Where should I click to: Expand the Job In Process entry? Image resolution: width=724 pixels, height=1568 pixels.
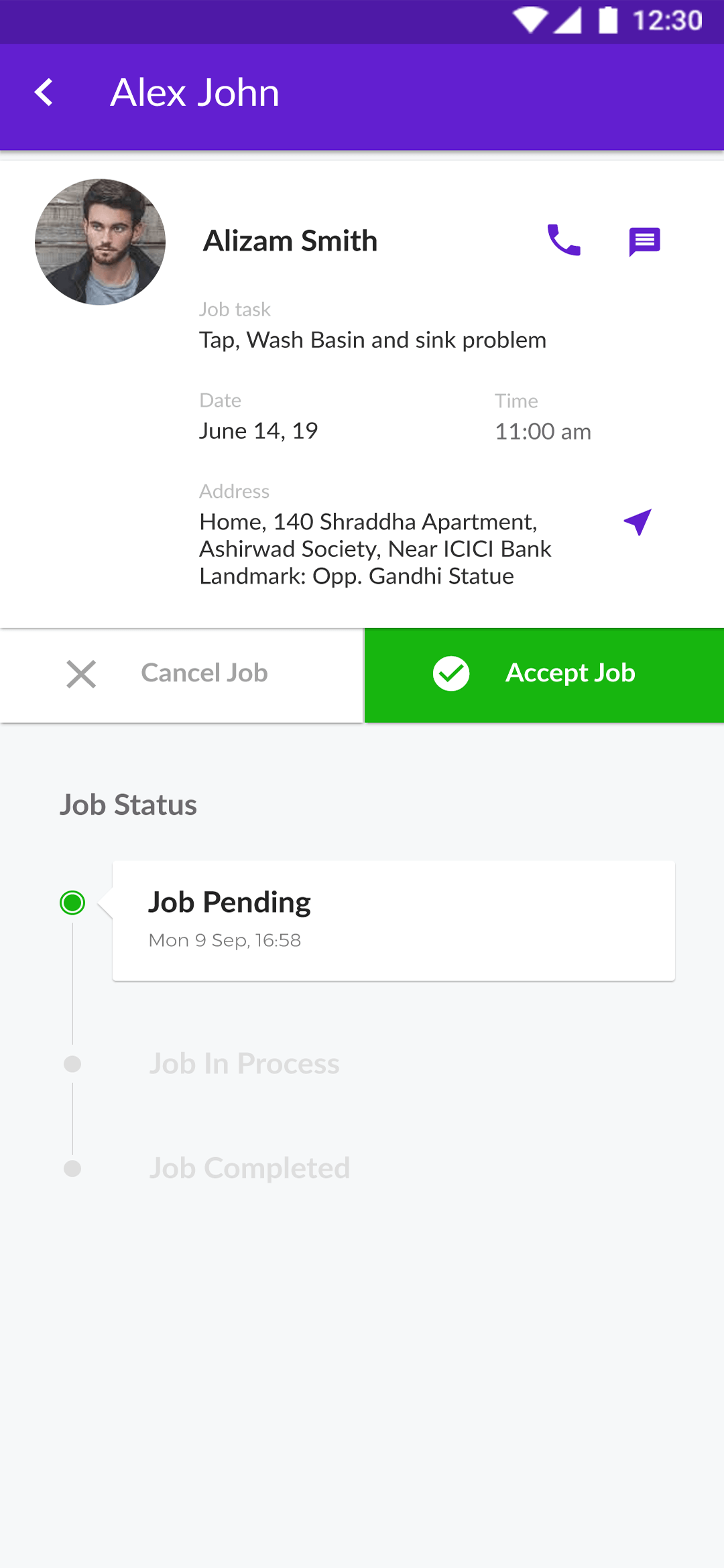tap(244, 1063)
